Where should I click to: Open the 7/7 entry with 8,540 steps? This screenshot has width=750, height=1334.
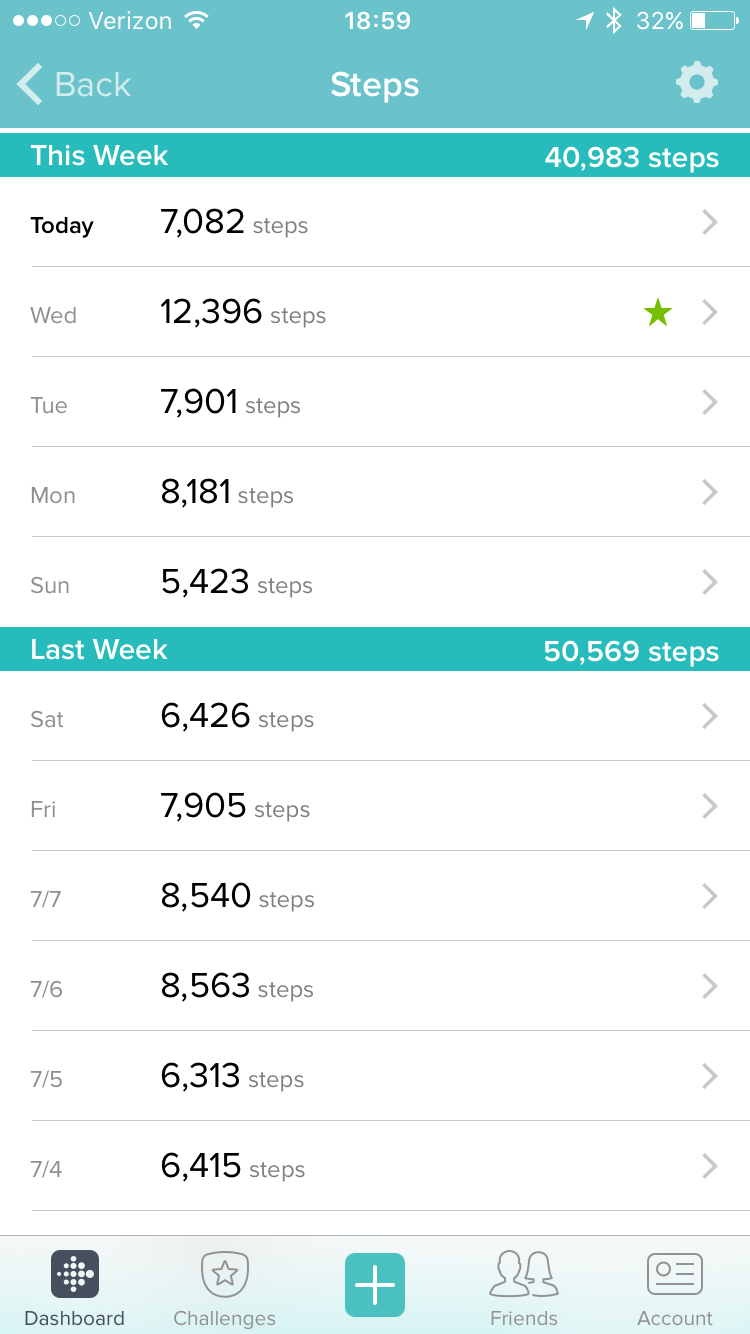click(x=375, y=896)
